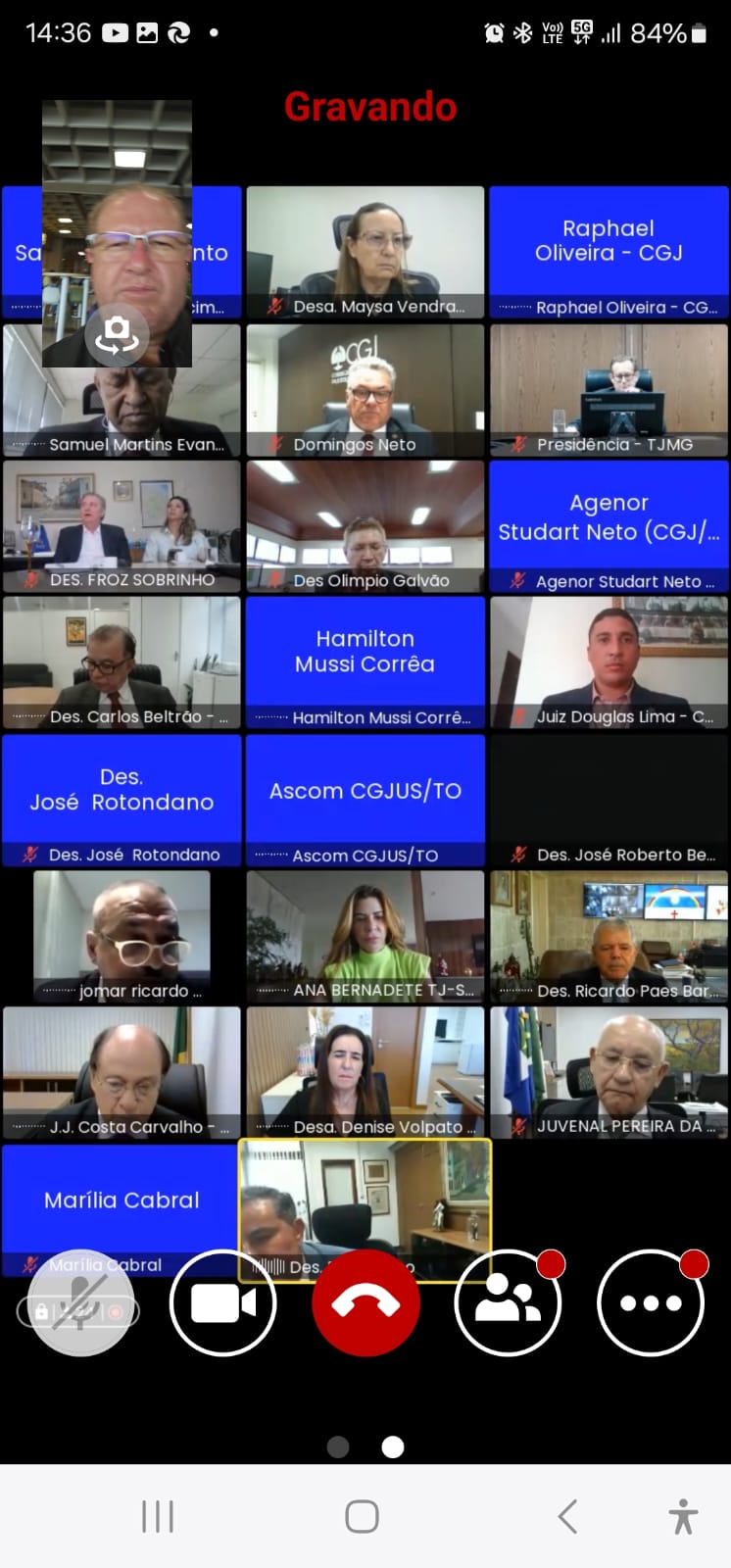
Task: Switch camera on self-view preview
Action: pyautogui.click(x=117, y=335)
